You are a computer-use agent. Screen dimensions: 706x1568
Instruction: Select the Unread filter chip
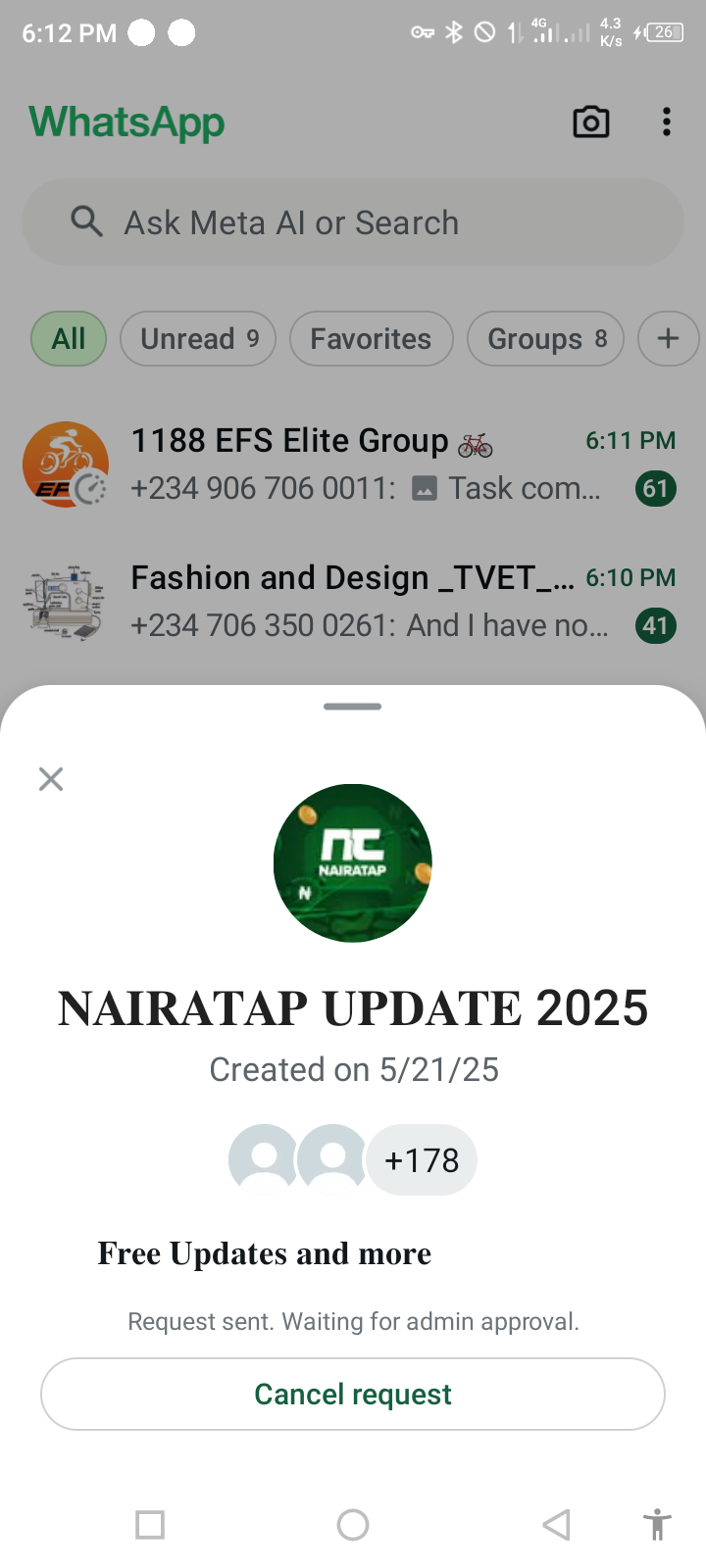(198, 339)
